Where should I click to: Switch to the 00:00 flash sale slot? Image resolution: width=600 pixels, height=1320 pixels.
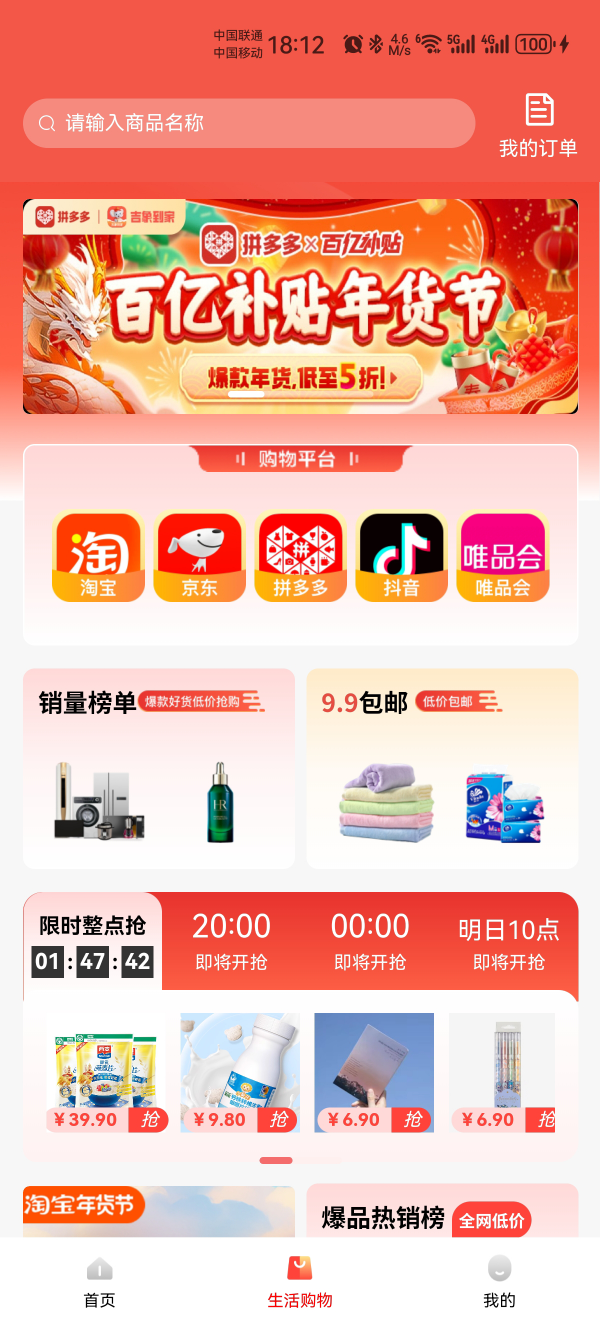[370, 941]
